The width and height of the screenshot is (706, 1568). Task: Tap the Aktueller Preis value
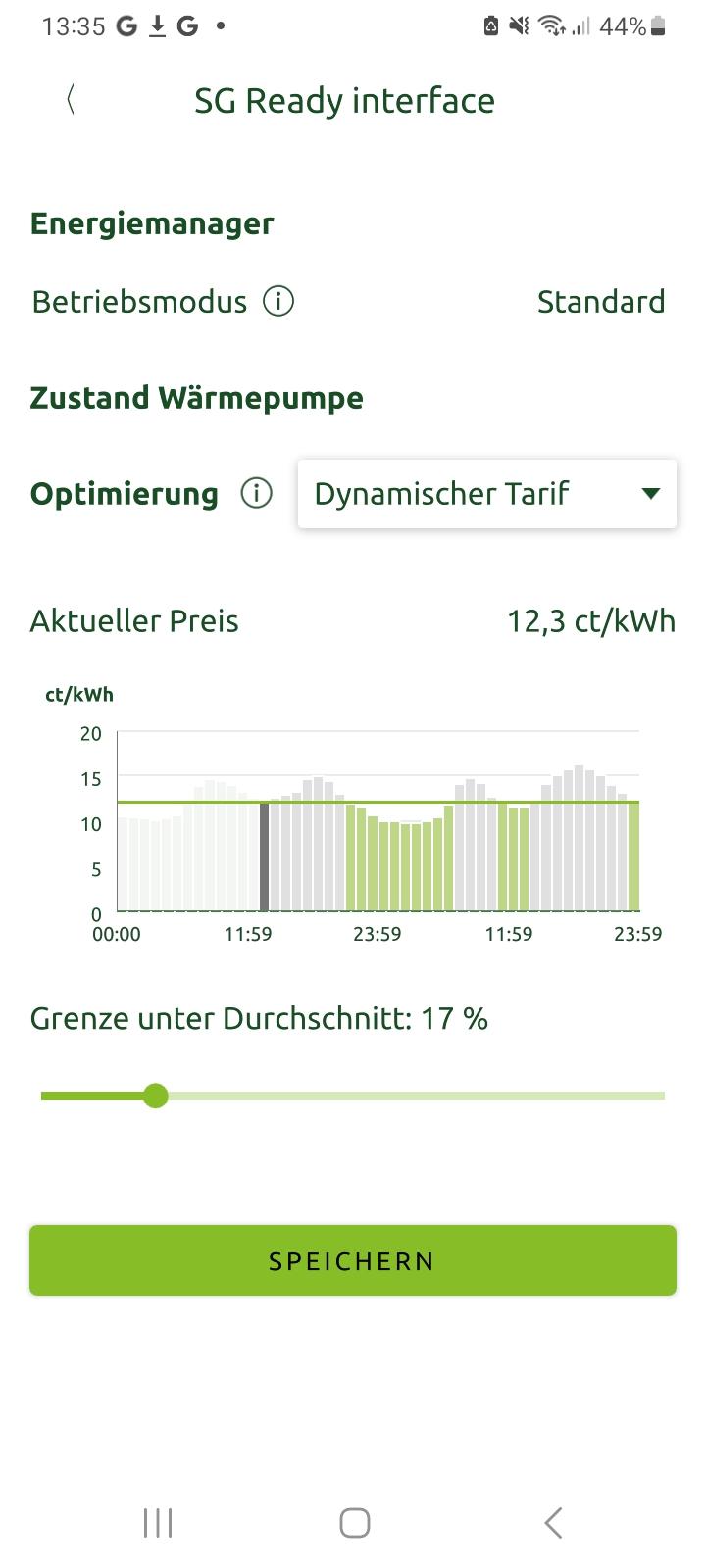click(x=590, y=619)
